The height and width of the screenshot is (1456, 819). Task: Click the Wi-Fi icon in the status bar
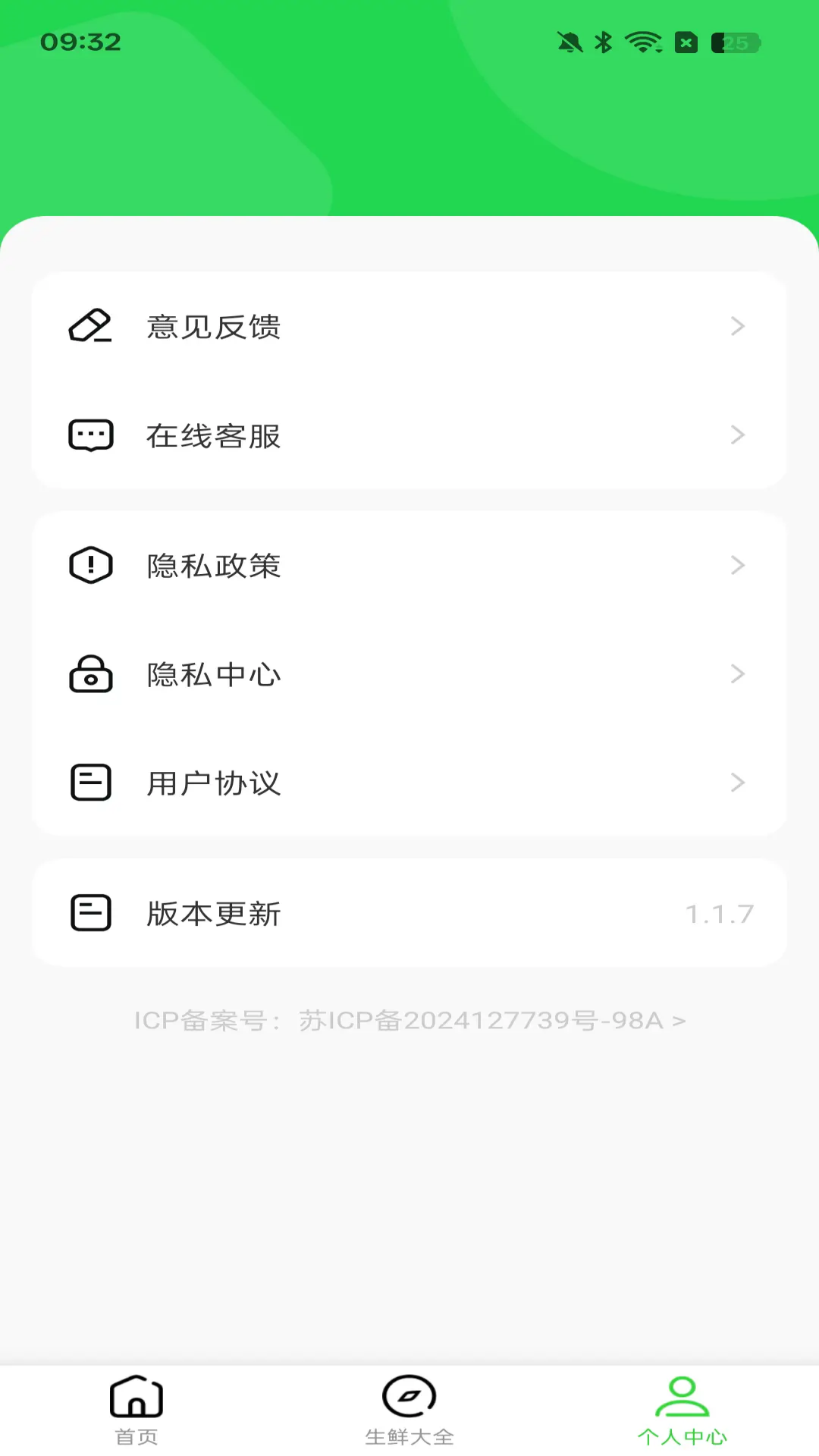(x=643, y=42)
